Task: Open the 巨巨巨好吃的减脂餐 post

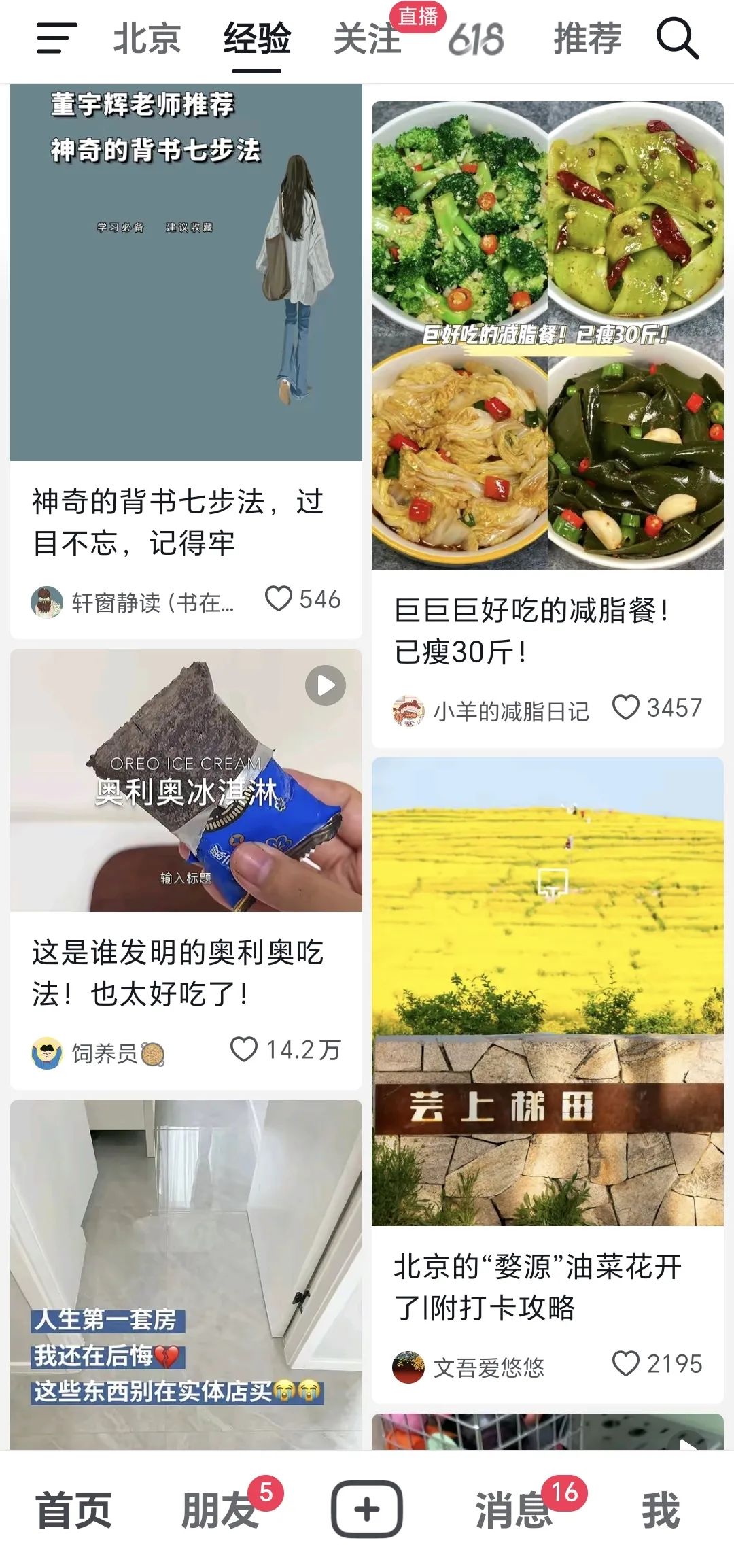Action: pyautogui.click(x=547, y=335)
